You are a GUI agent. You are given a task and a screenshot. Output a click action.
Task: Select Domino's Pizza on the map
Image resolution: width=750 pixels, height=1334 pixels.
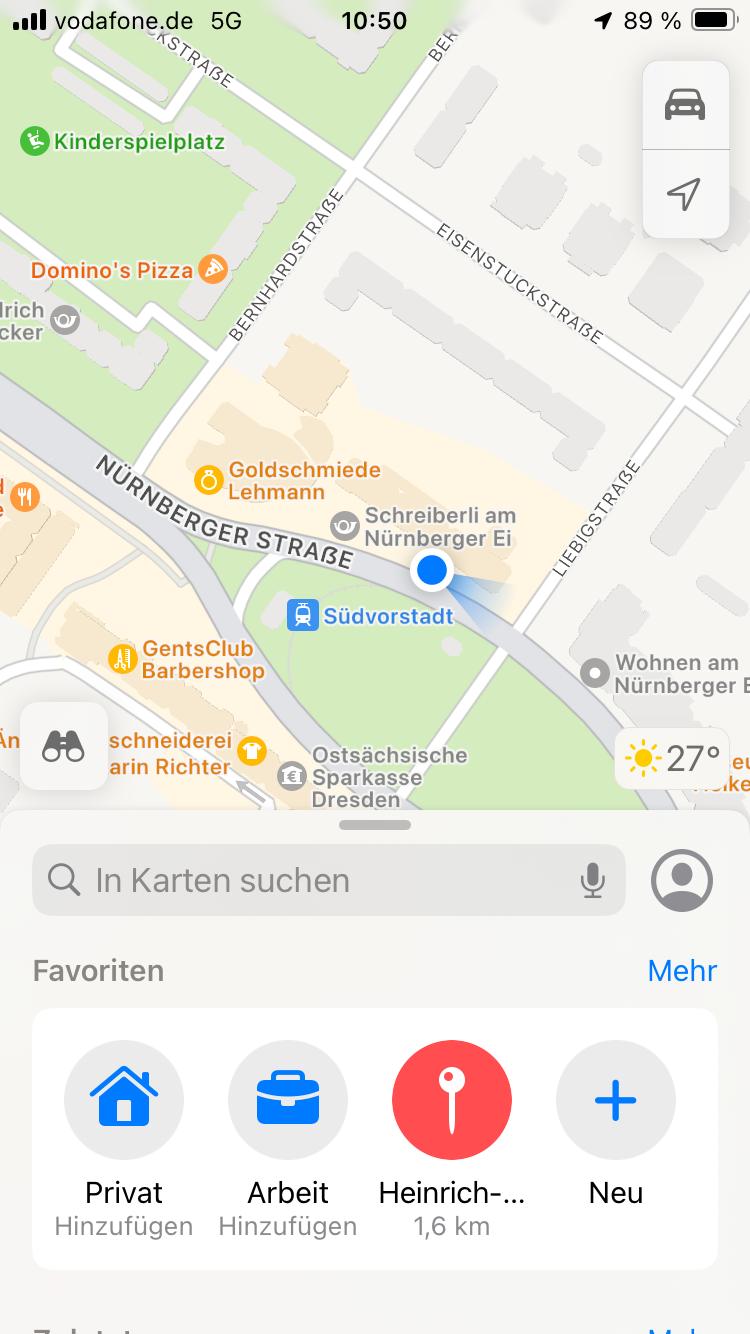(x=130, y=269)
